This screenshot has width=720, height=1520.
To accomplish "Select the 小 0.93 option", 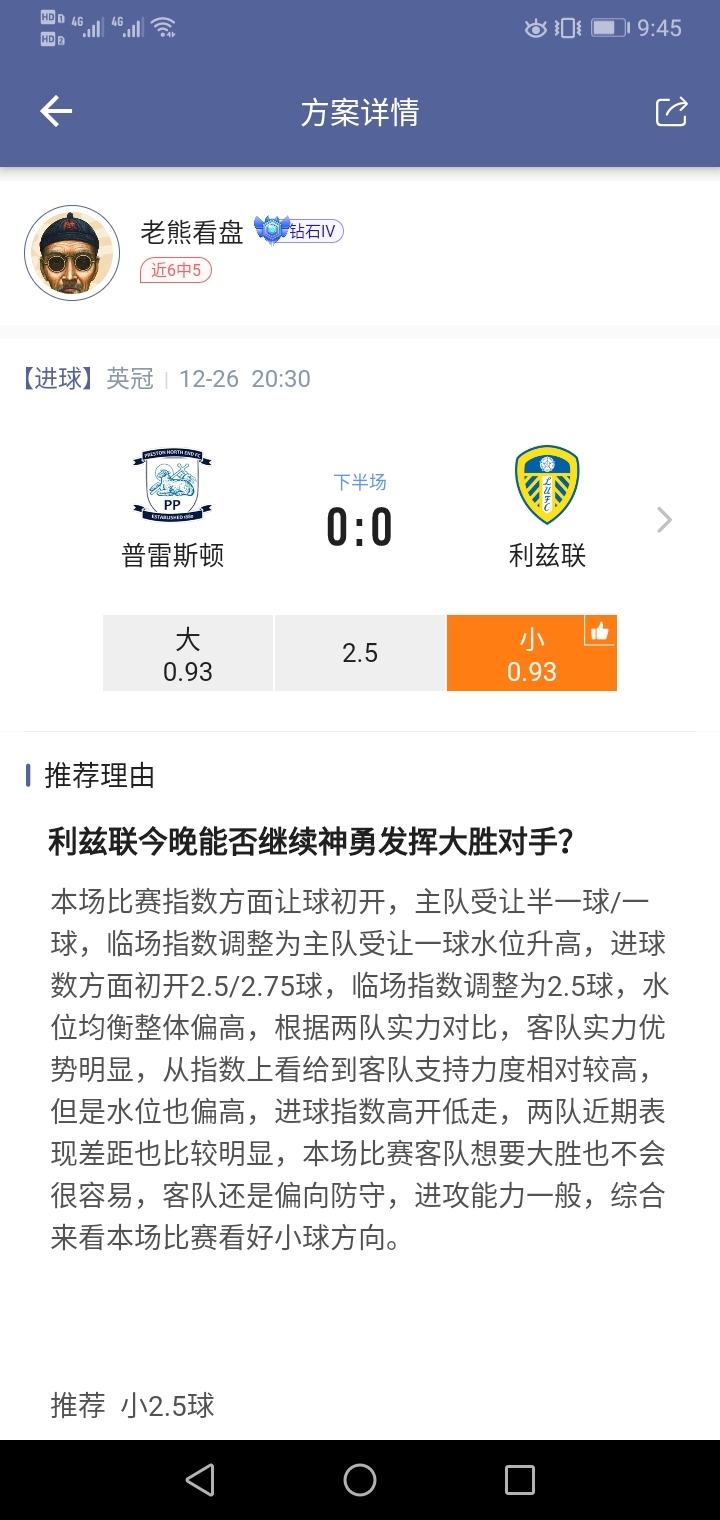I will (531, 654).
